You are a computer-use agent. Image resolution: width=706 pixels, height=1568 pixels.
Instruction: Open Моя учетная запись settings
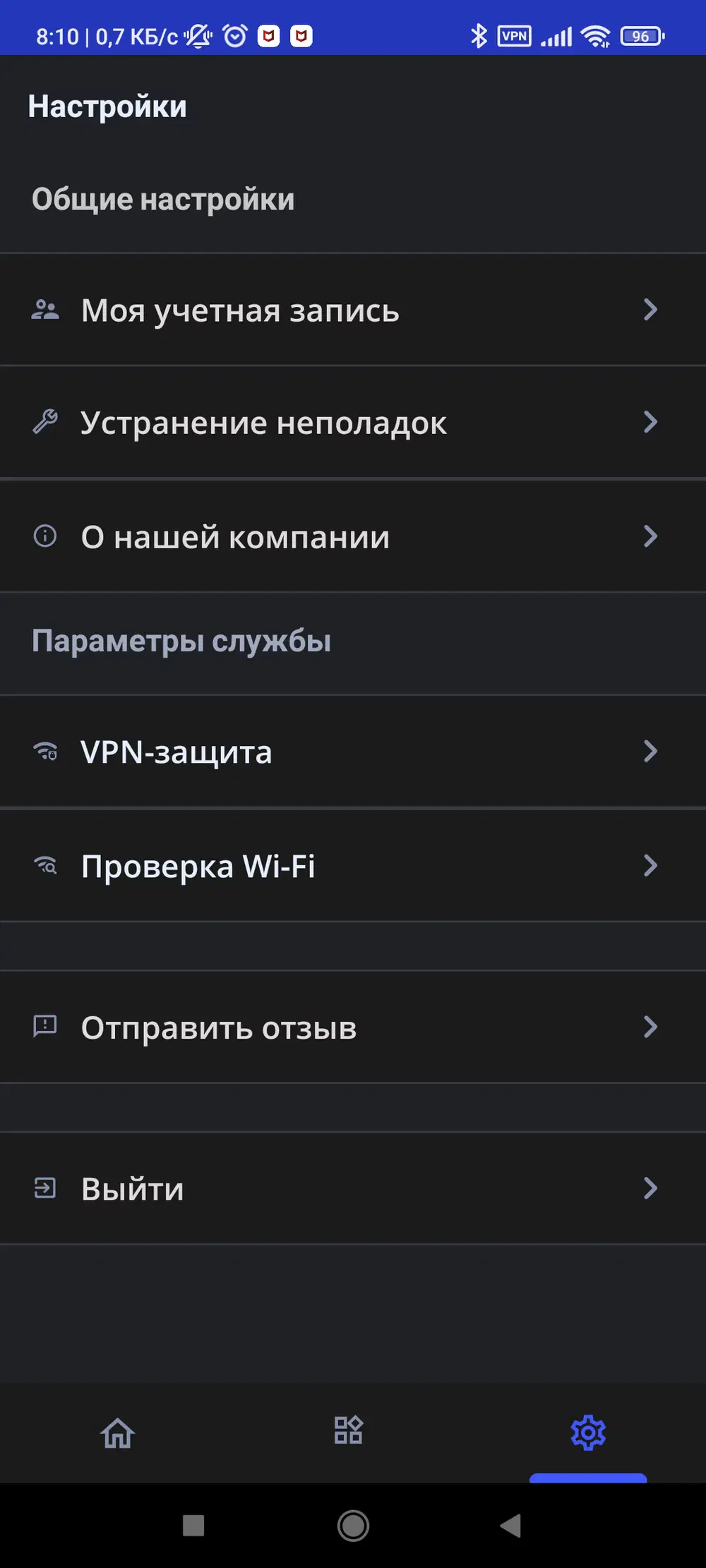pyautogui.click(x=353, y=310)
